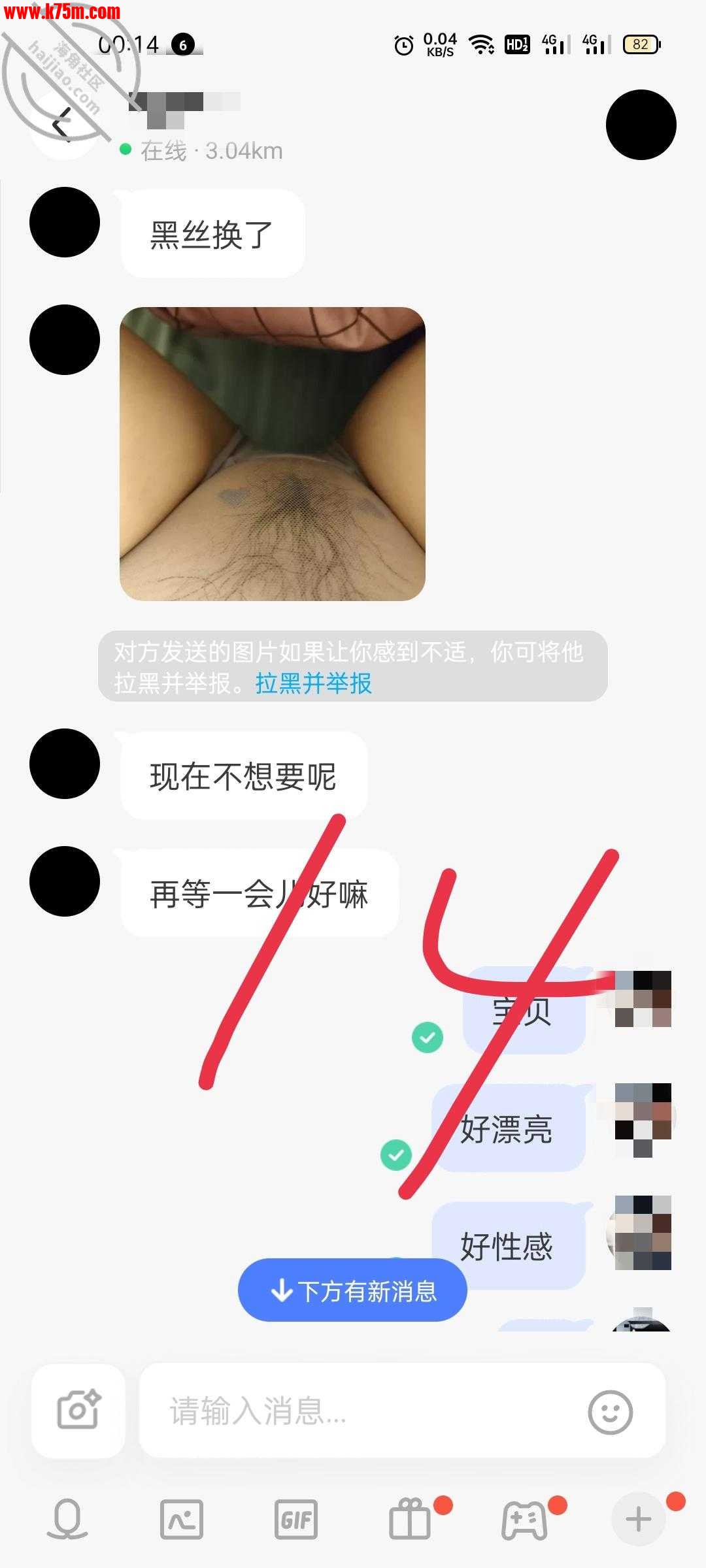Open the game controller icon
The width and height of the screenshot is (706, 1568).
click(524, 1520)
